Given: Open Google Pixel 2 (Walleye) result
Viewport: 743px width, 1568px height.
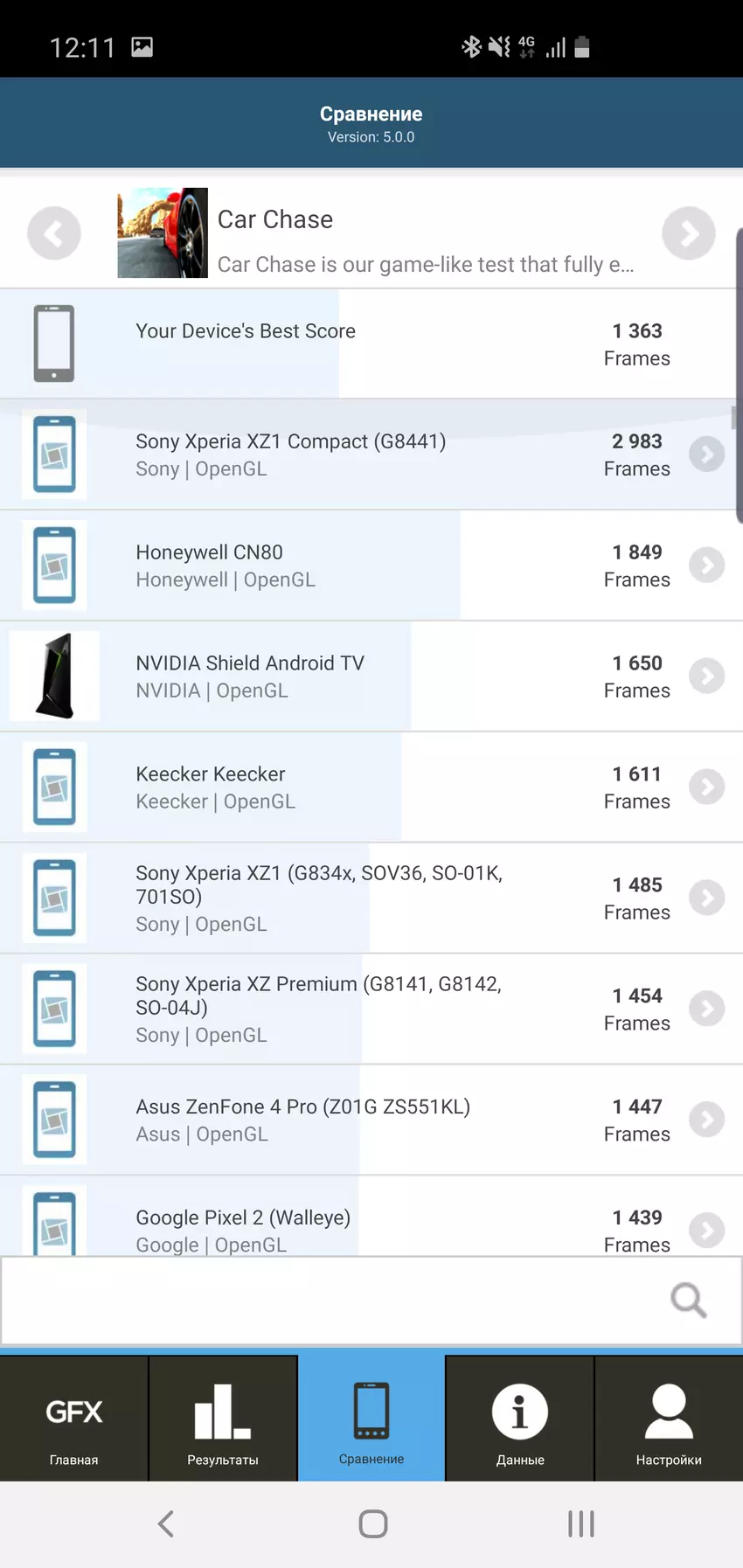Looking at the screenshot, I should [x=706, y=1229].
